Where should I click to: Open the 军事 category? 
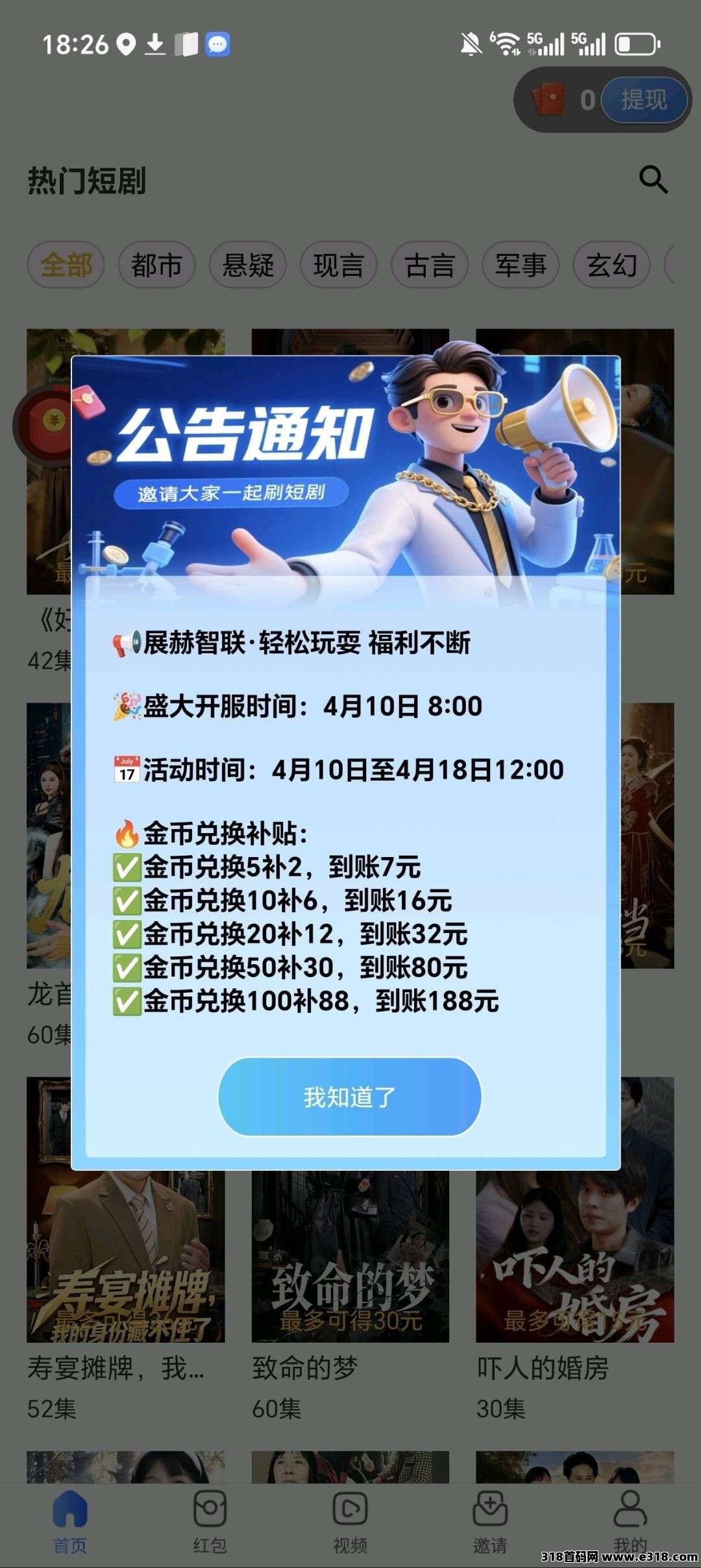[x=520, y=265]
